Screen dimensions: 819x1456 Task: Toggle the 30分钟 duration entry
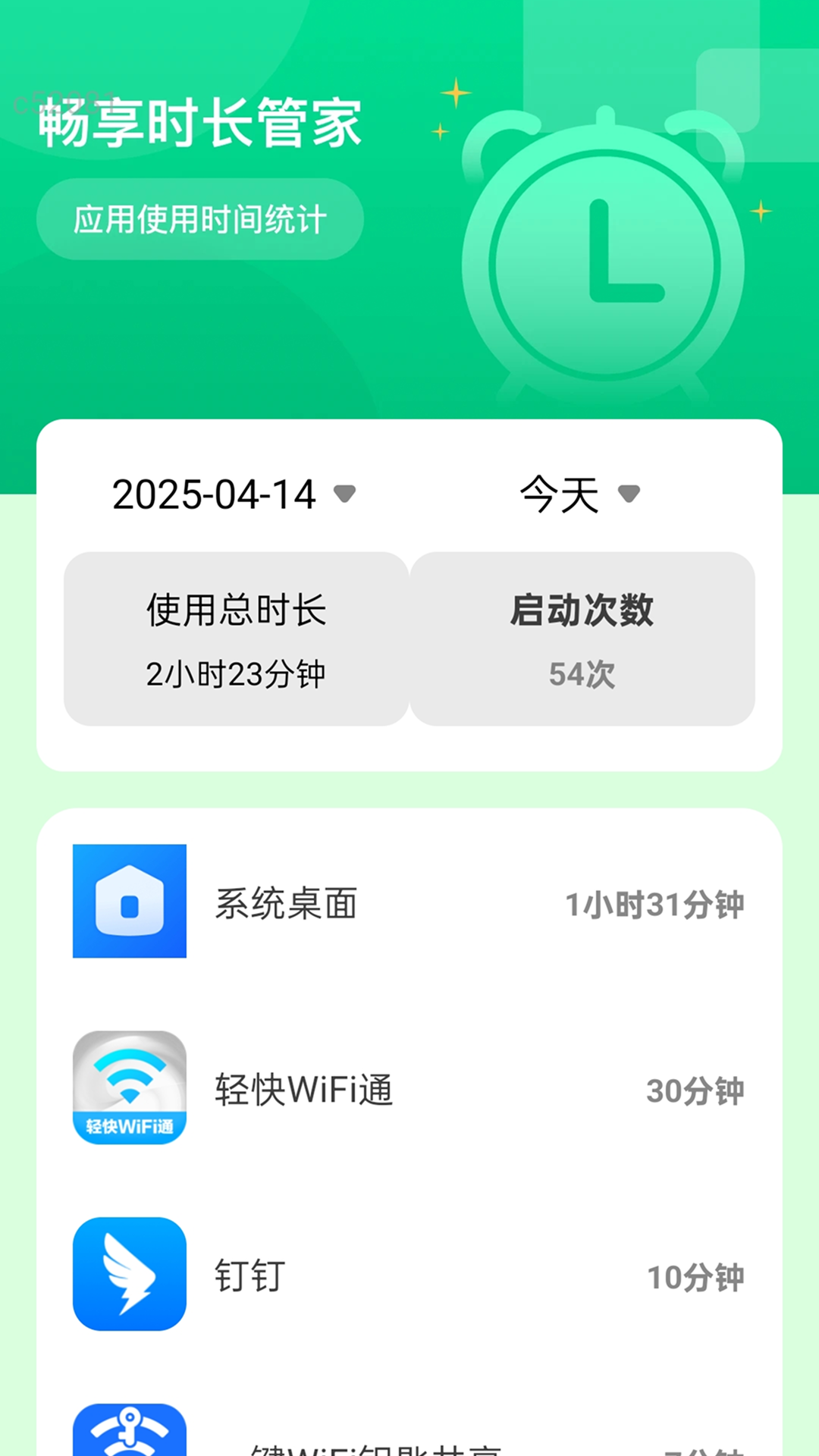pyautogui.click(x=695, y=1090)
